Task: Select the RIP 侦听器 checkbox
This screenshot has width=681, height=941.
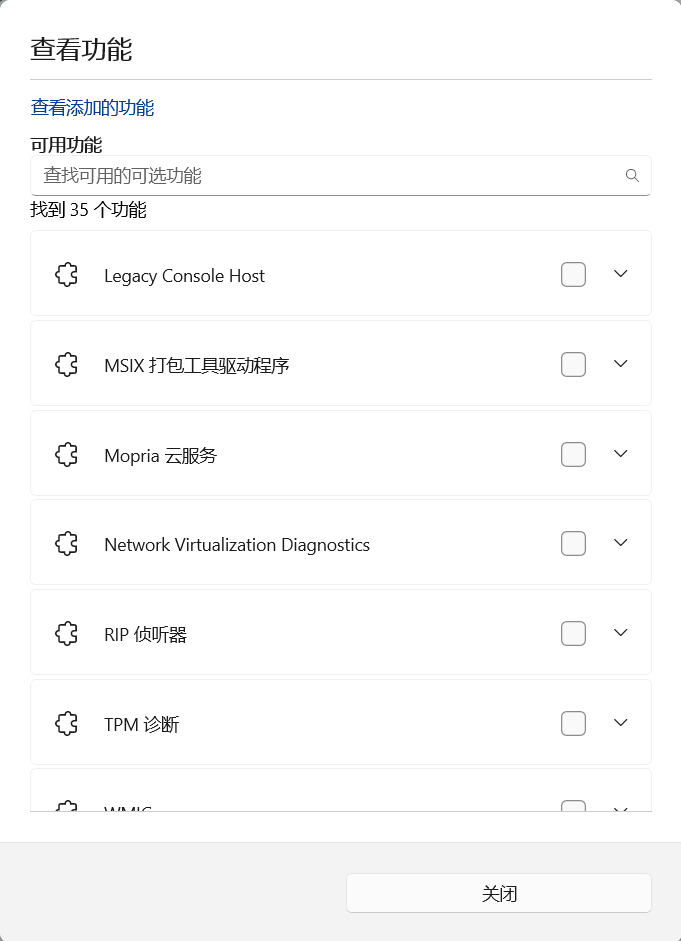Action: pos(573,633)
